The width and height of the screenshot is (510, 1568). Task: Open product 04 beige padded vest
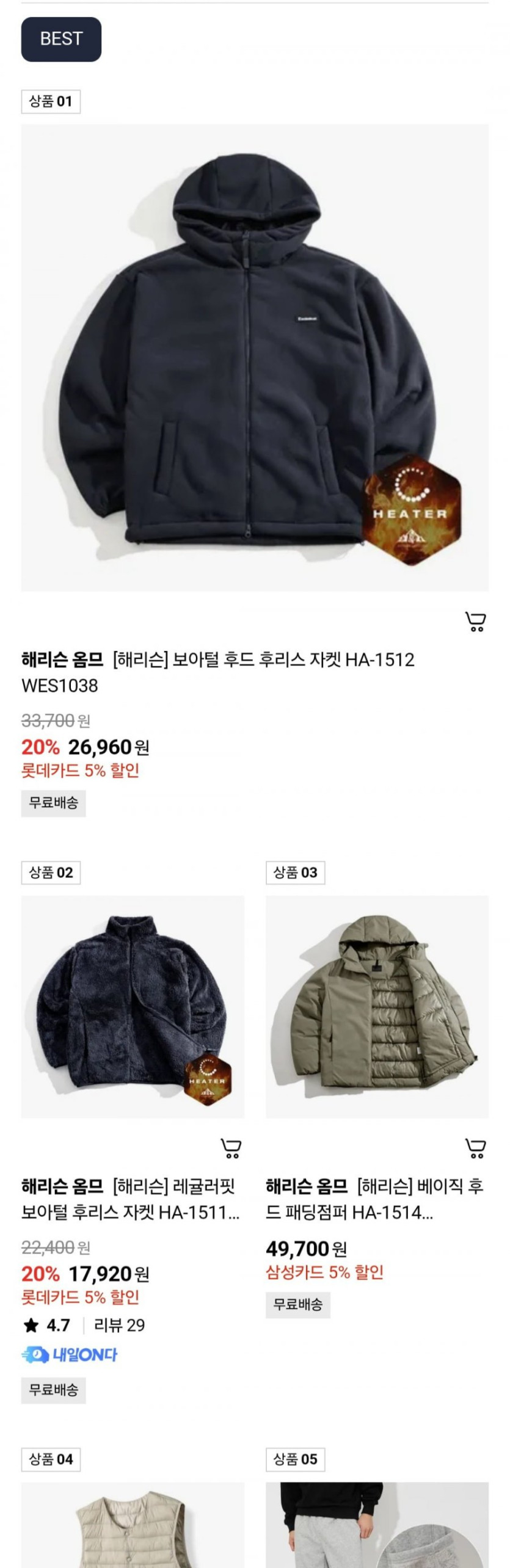click(x=133, y=1525)
